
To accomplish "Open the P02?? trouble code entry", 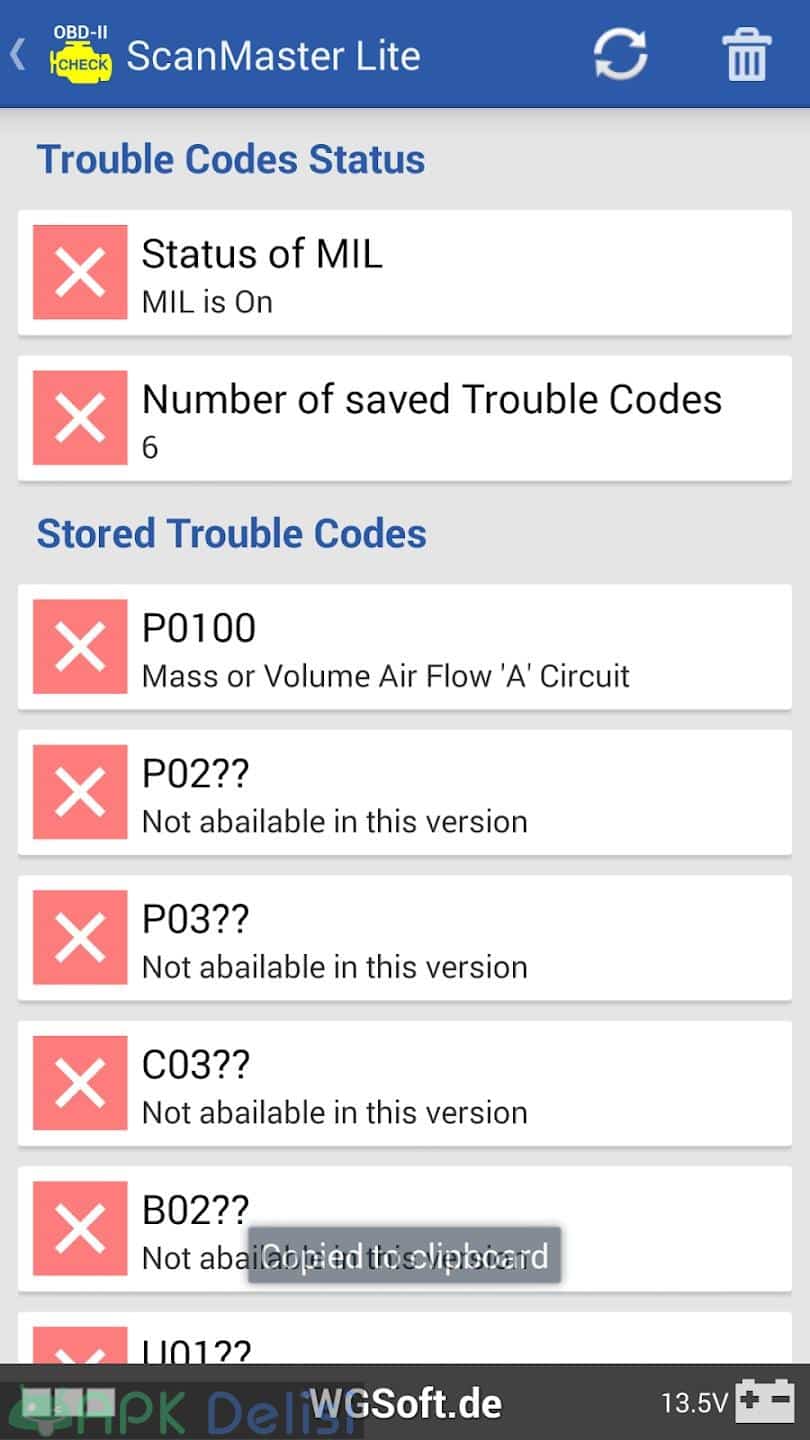I will tap(405, 792).
